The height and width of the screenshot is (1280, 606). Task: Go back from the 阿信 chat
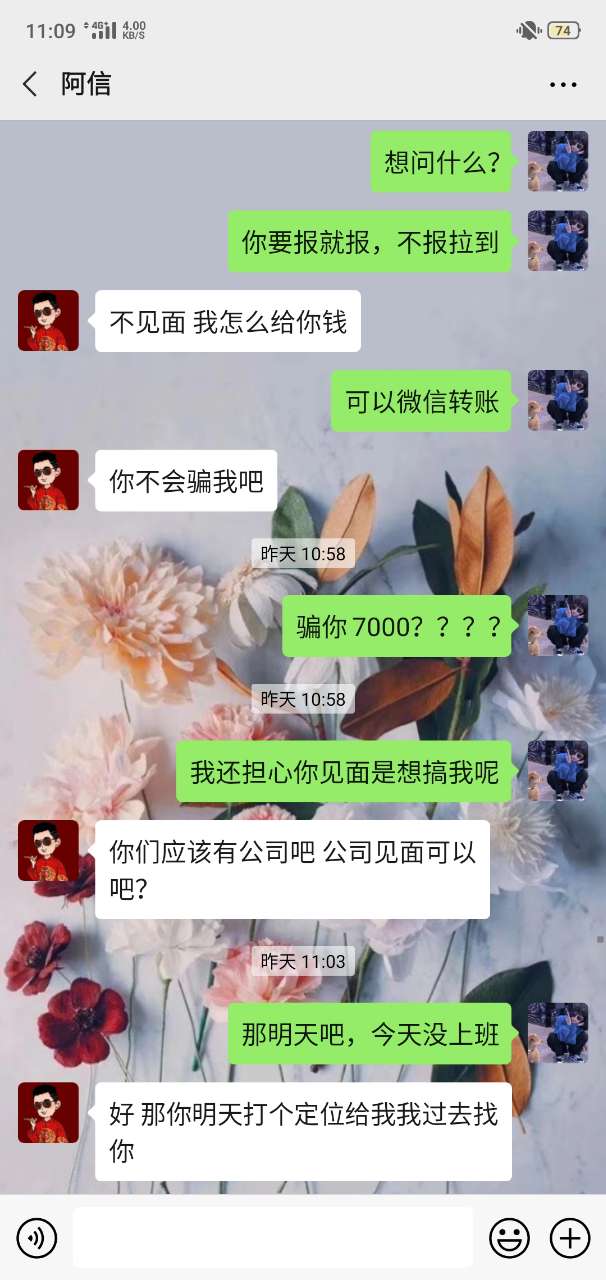[30, 84]
